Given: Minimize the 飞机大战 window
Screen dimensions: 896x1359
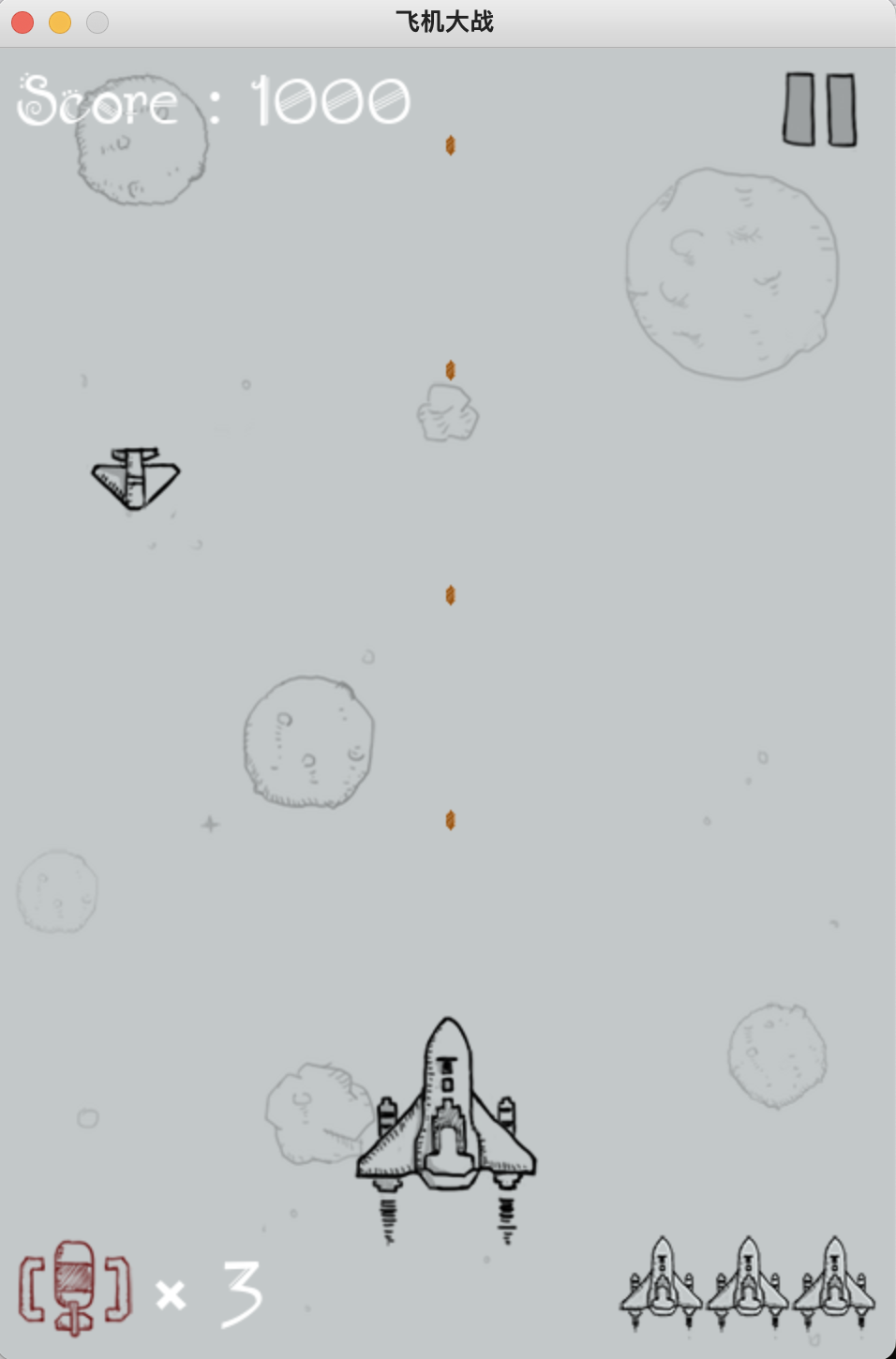Looking at the screenshot, I should [60, 22].
